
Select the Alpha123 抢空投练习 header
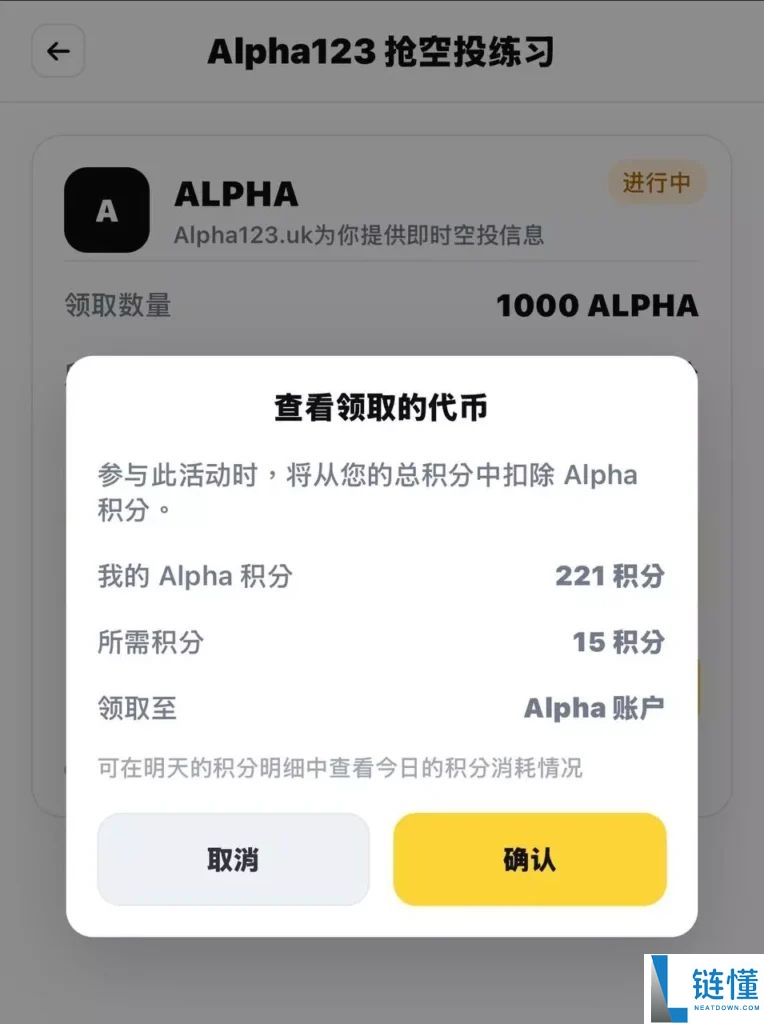(x=382, y=50)
